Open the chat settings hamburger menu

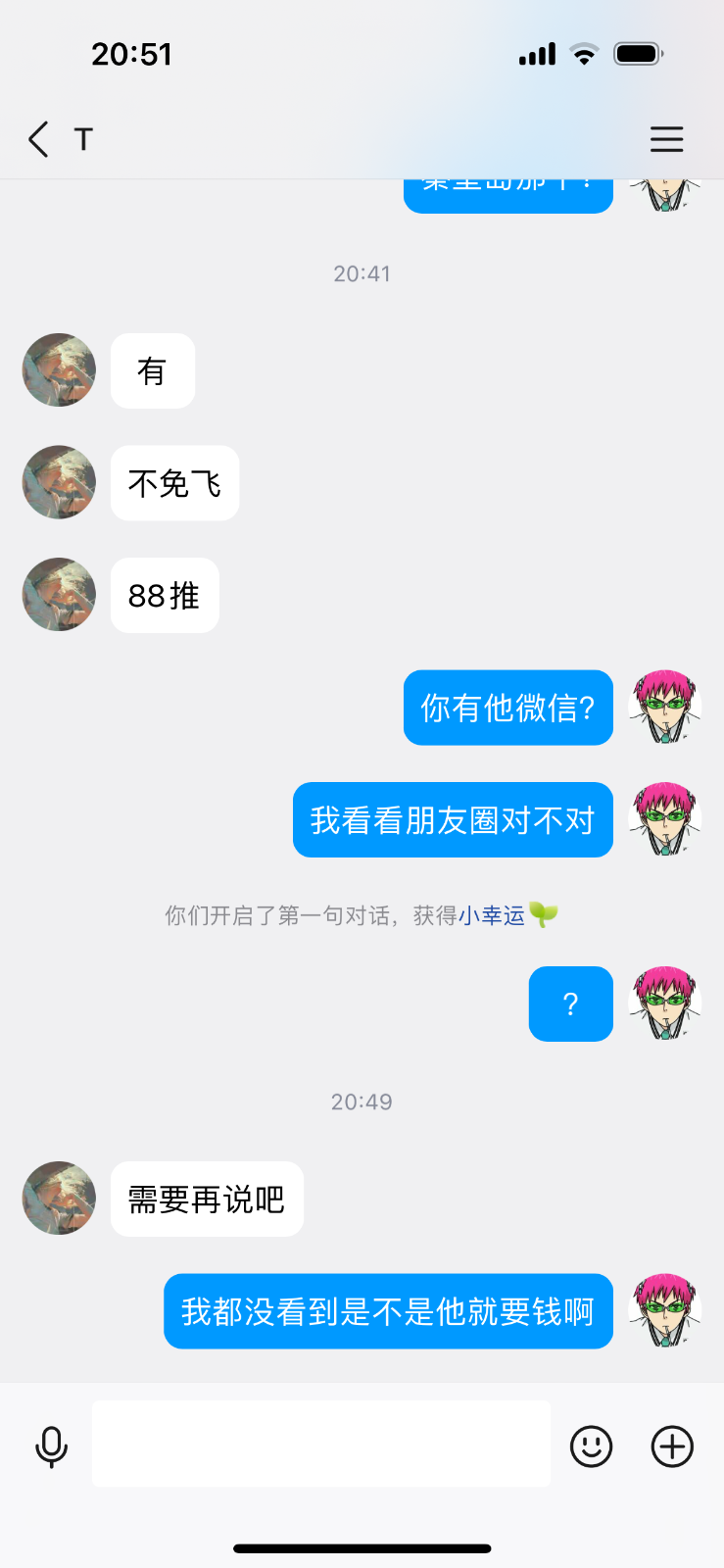pyautogui.click(x=666, y=140)
